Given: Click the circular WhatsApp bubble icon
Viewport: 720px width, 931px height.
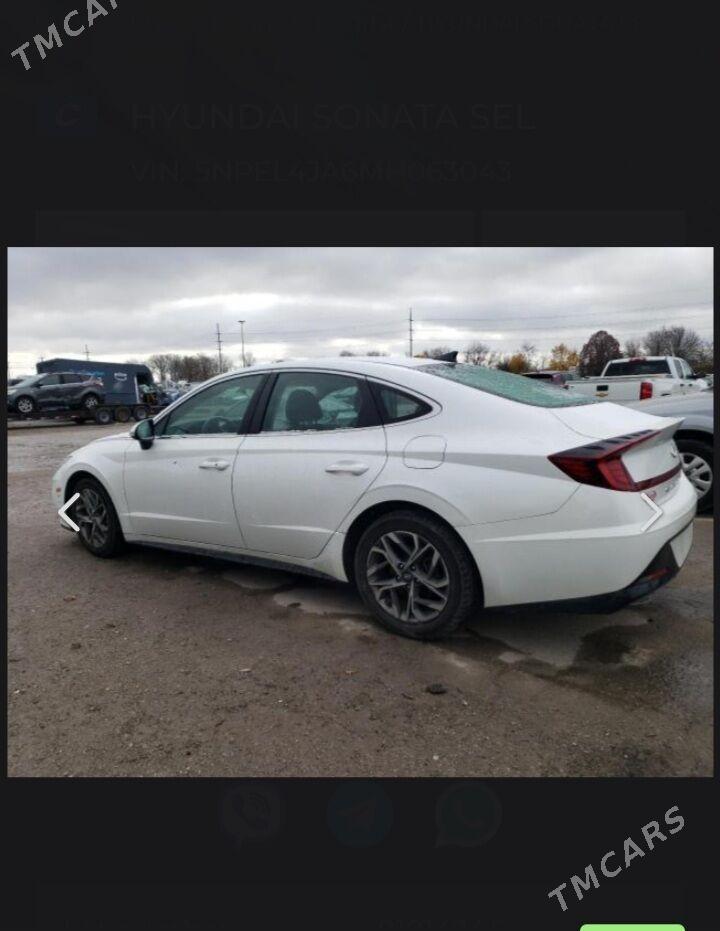Looking at the screenshot, I should [470, 812].
